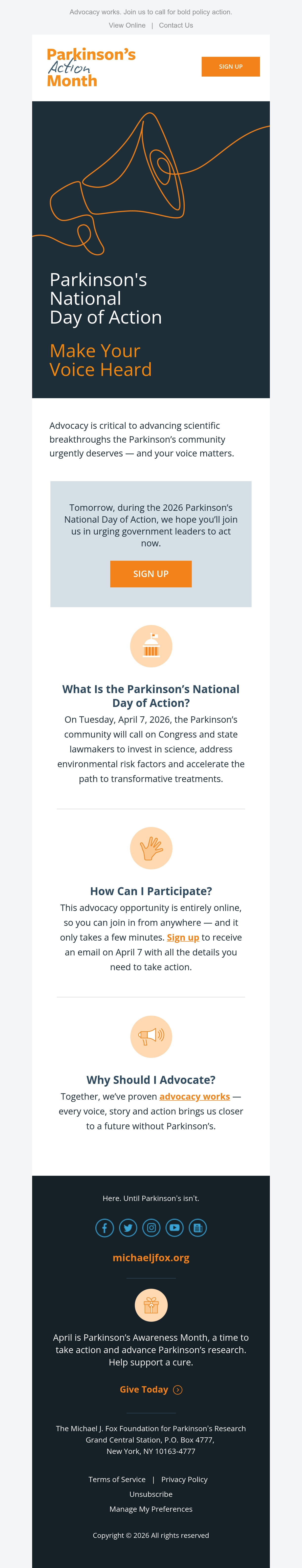Viewport: 302px width, 1568px height.
Task: Open the Facebook icon
Action: [105, 1228]
